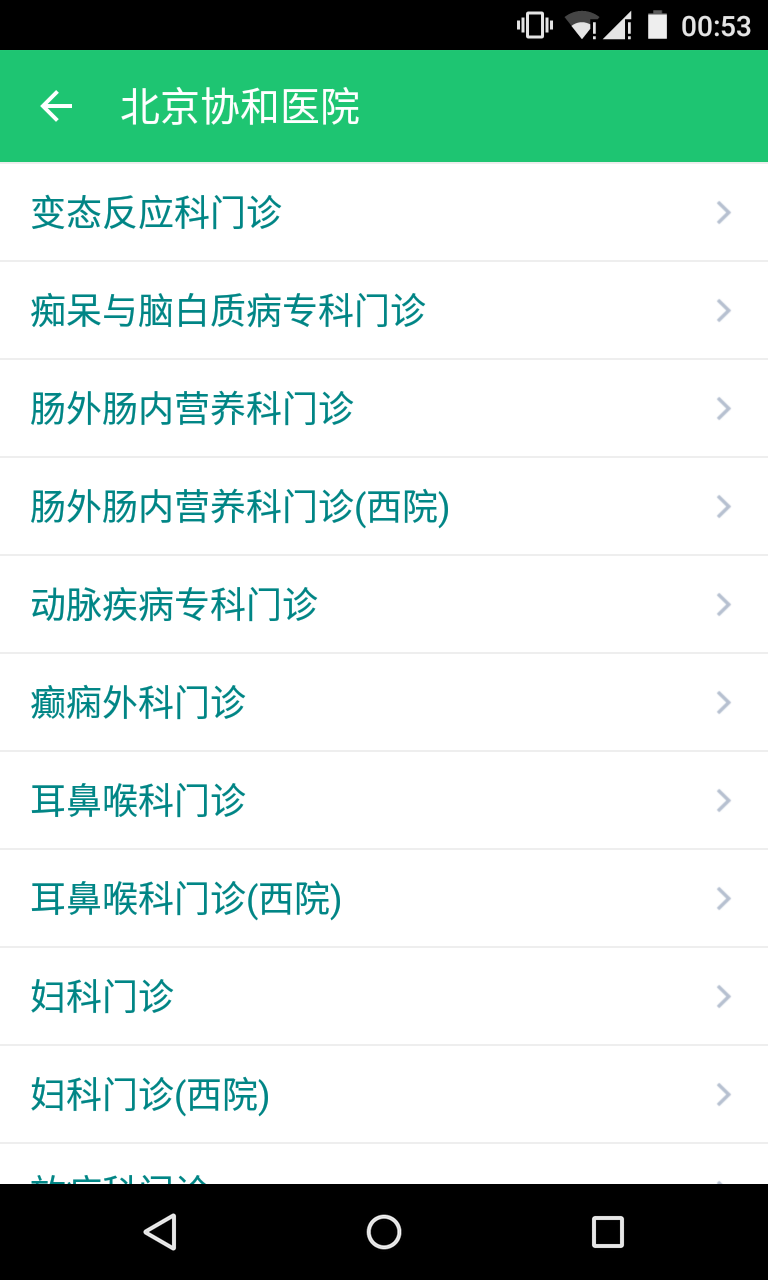This screenshot has height=1280, width=768.
Task: Tap the back arrow in the green header
Action: [x=54, y=106]
